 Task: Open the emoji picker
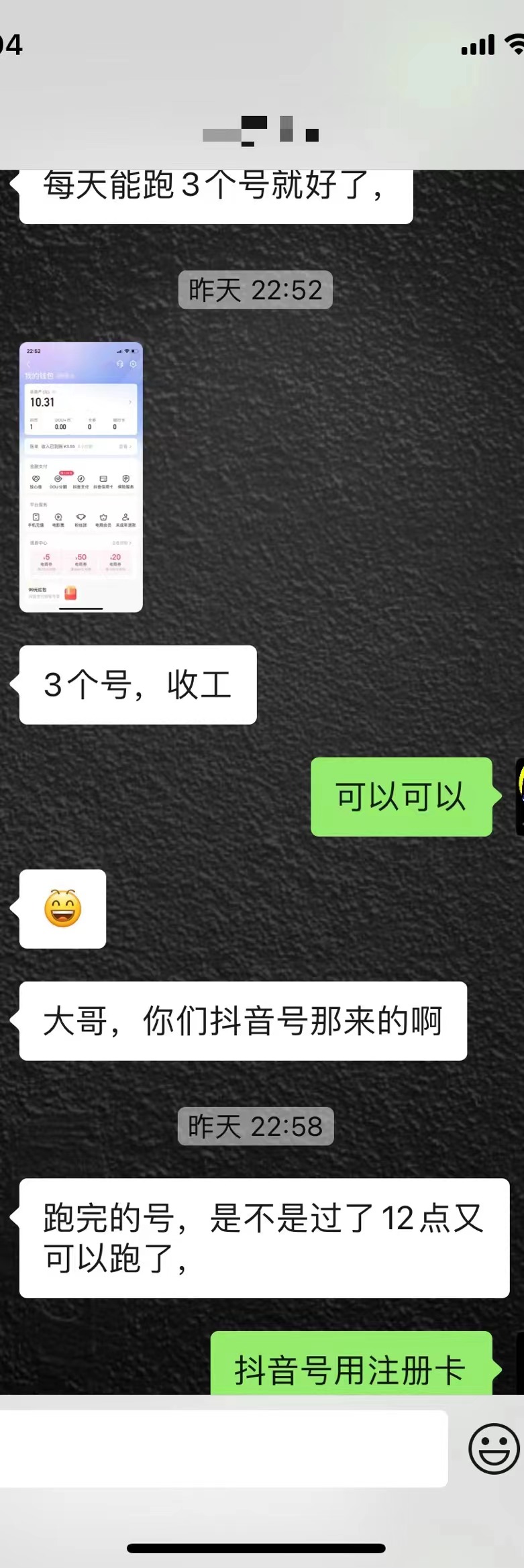pyautogui.click(x=494, y=1449)
